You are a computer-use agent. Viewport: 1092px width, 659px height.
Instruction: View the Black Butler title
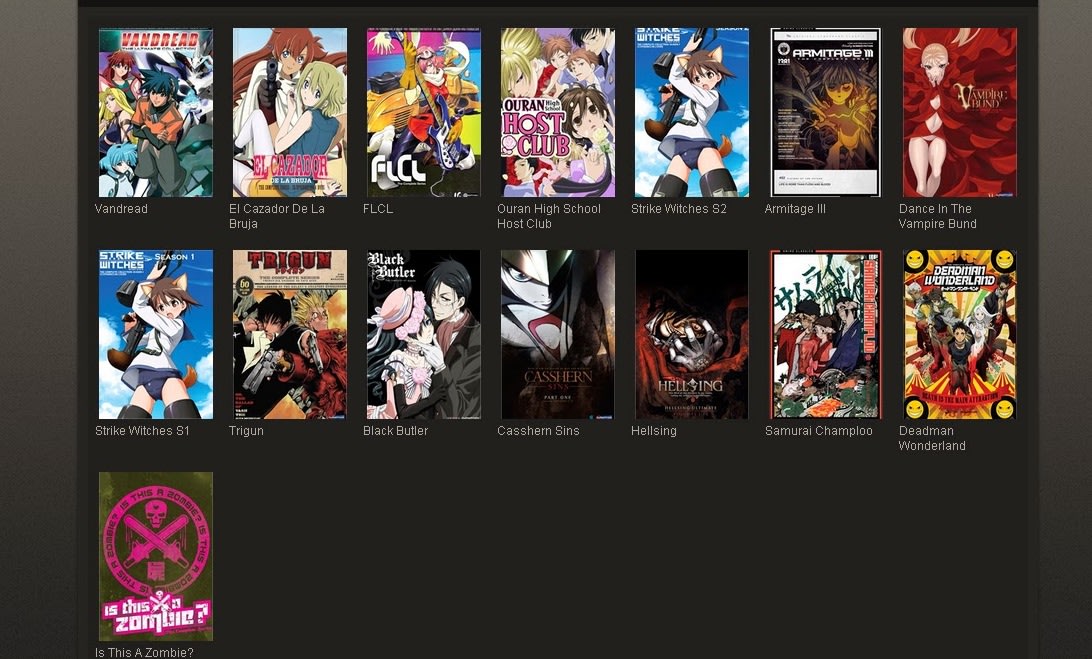(x=424, y=334)
